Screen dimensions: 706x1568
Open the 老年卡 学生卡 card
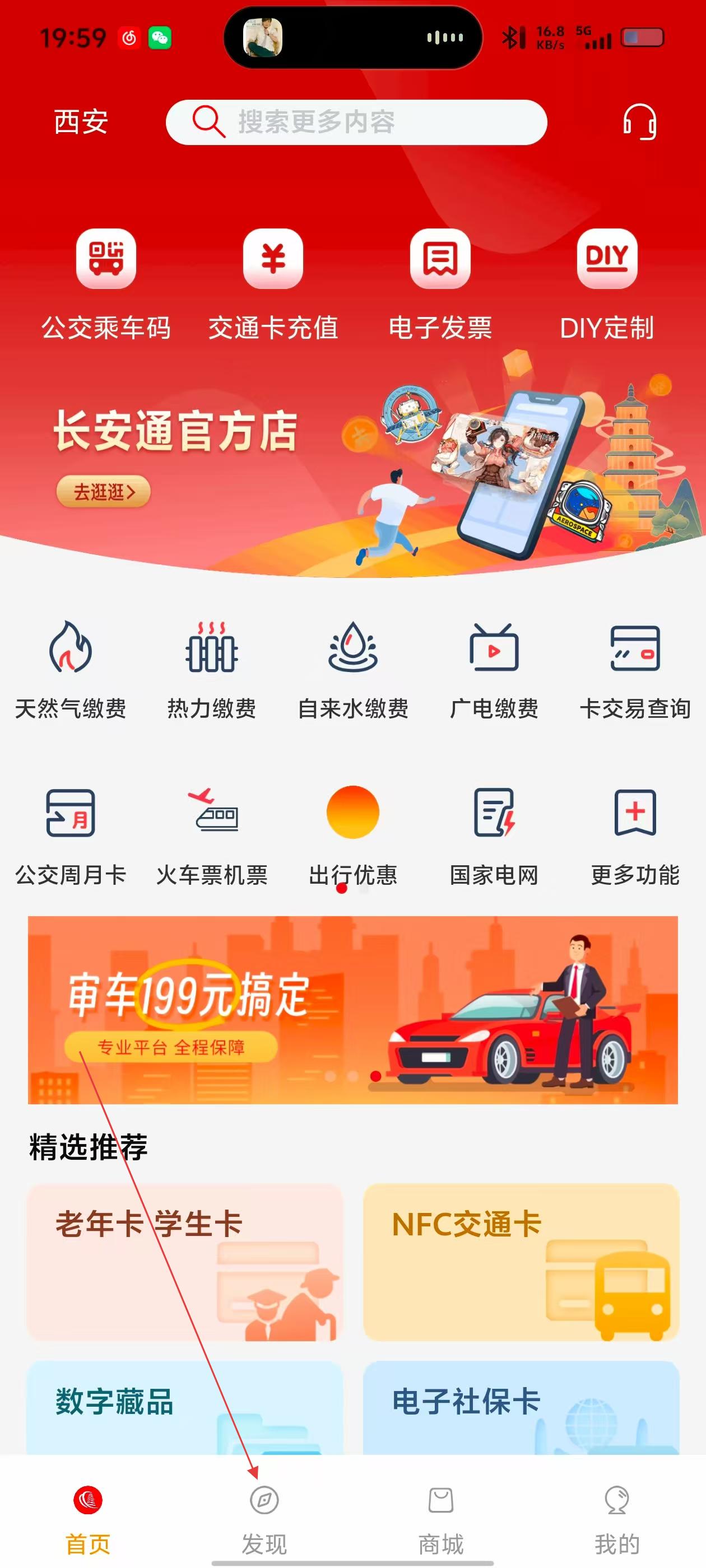pyautogui.click(x=184, y=1261)
